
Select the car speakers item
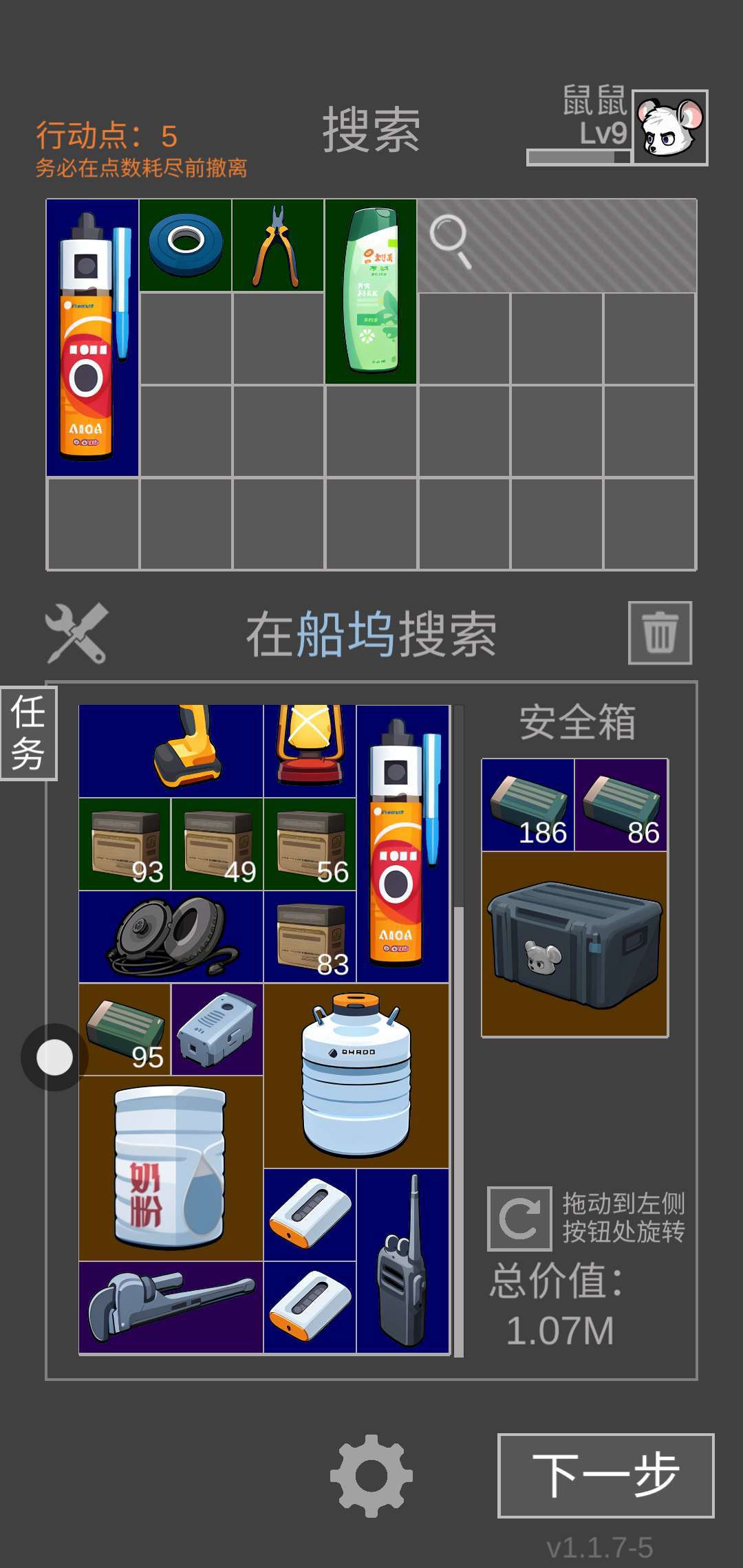click(x=171, y=936)
